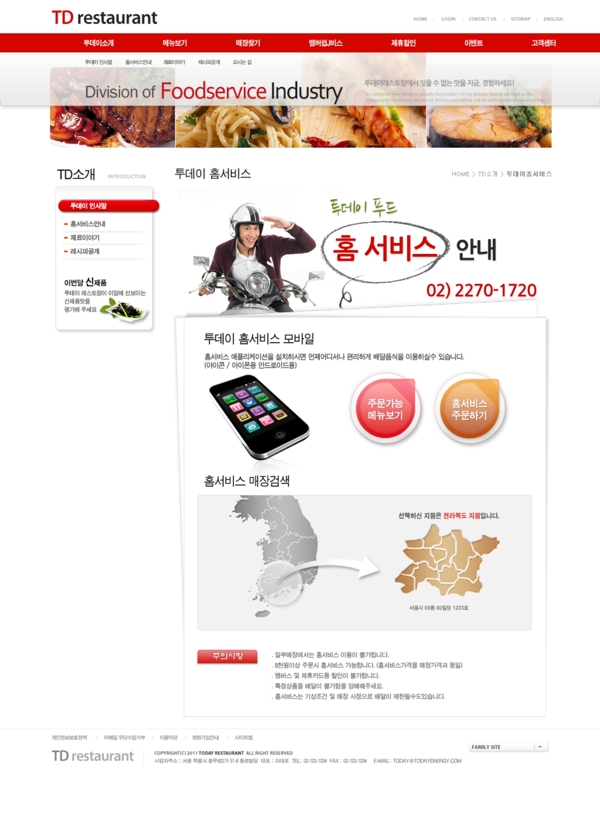Tap the 홈서비스 주문하기 orange button
Image resolution: width=600 pixels, height=821 pixels.
pyautogui.click(x=469, y=409)
